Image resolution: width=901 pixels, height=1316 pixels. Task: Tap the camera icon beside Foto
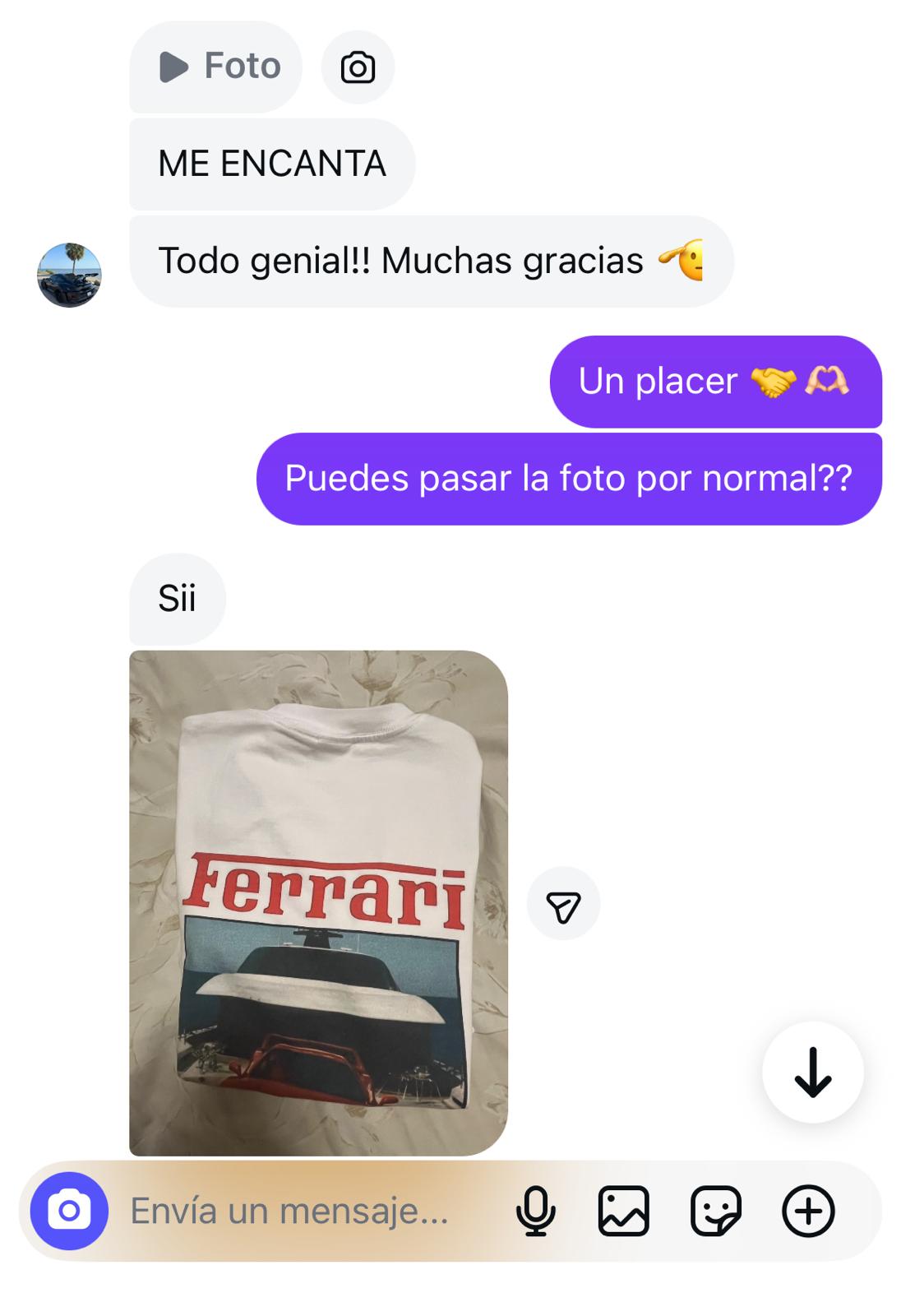(358, 67)
